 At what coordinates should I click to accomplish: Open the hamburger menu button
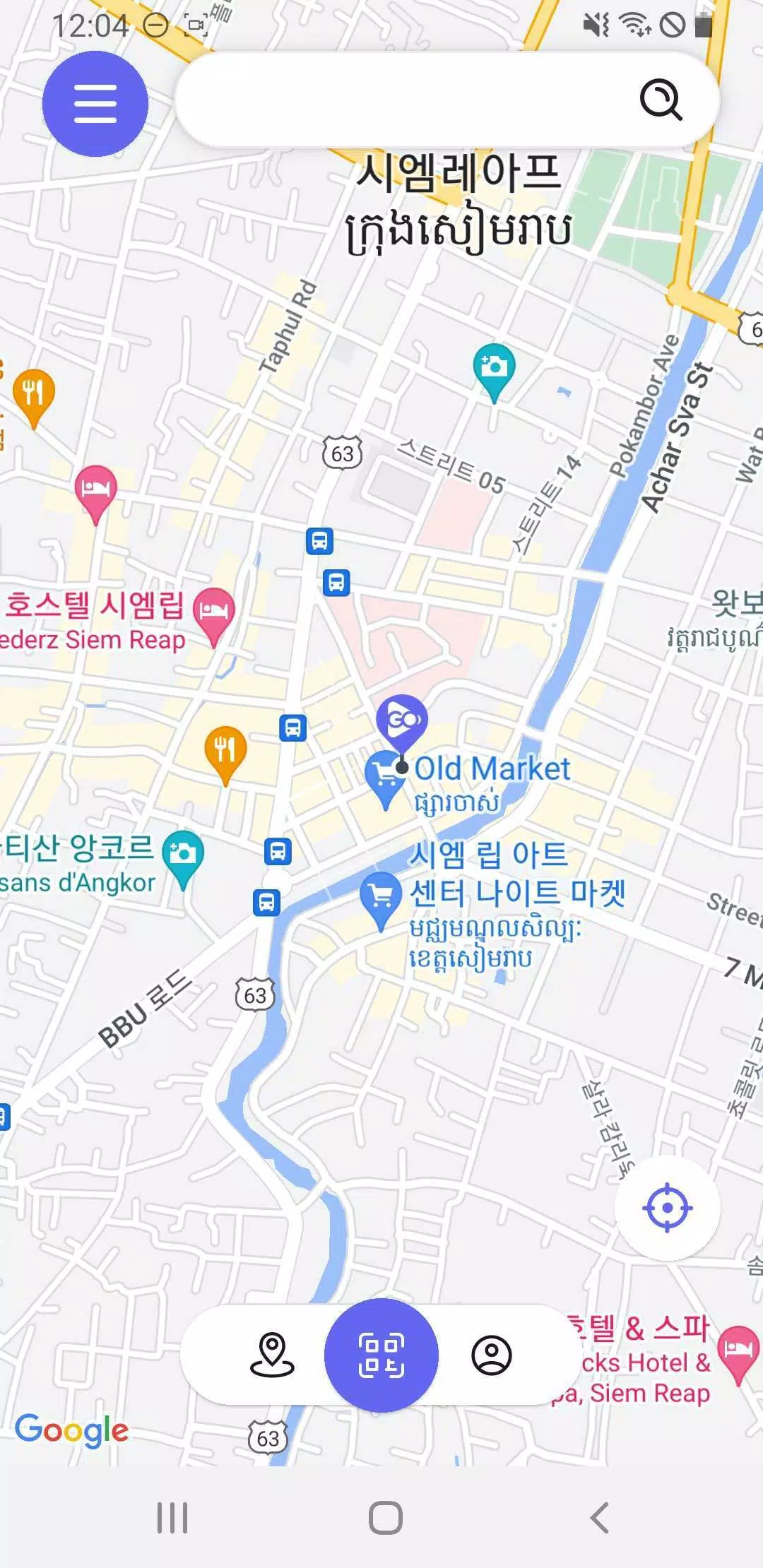pos(95,104)
